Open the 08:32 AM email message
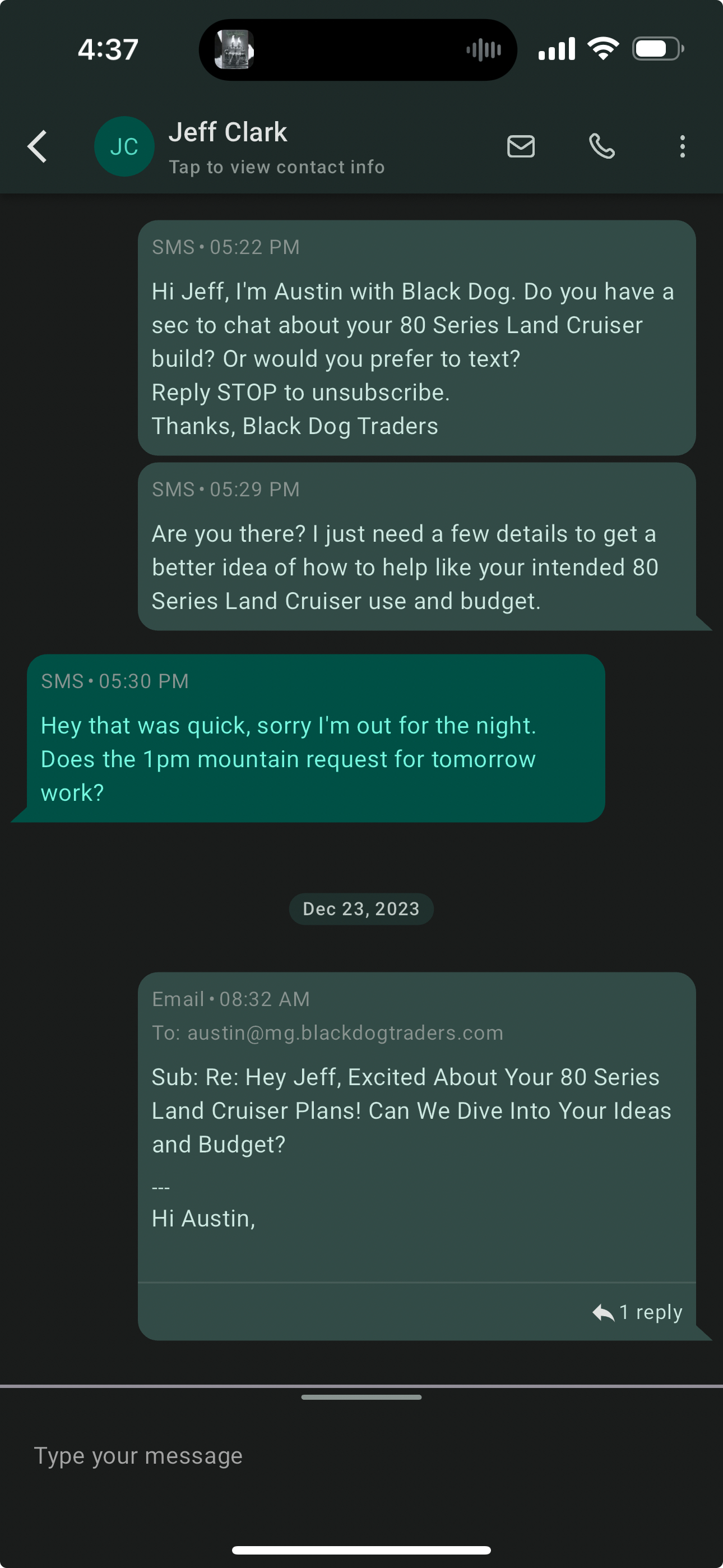 (417, 1126)
